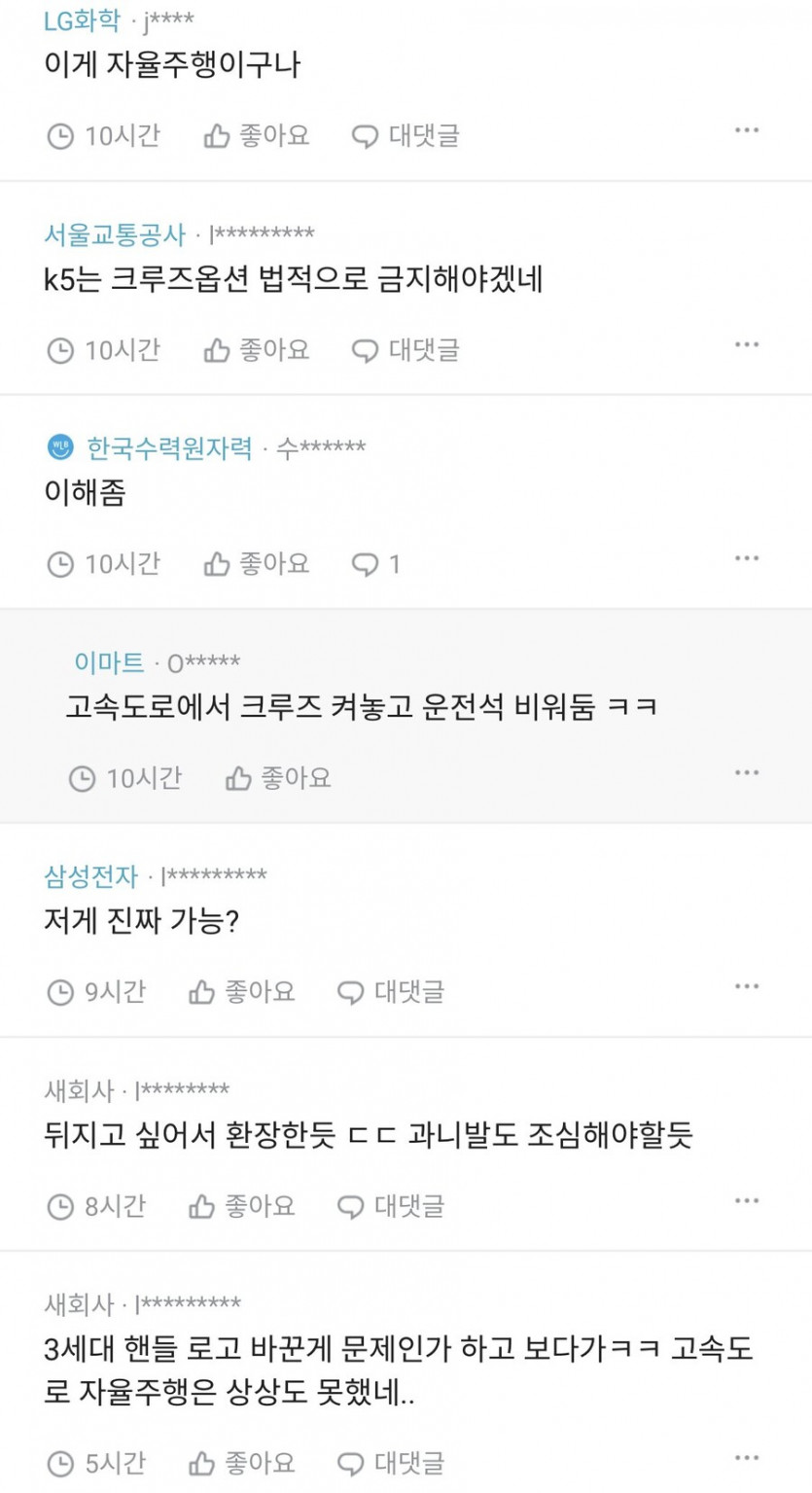
Task: Like the 새회사 comment mentioning 과니발
Action: click(x=242, y=1205)
